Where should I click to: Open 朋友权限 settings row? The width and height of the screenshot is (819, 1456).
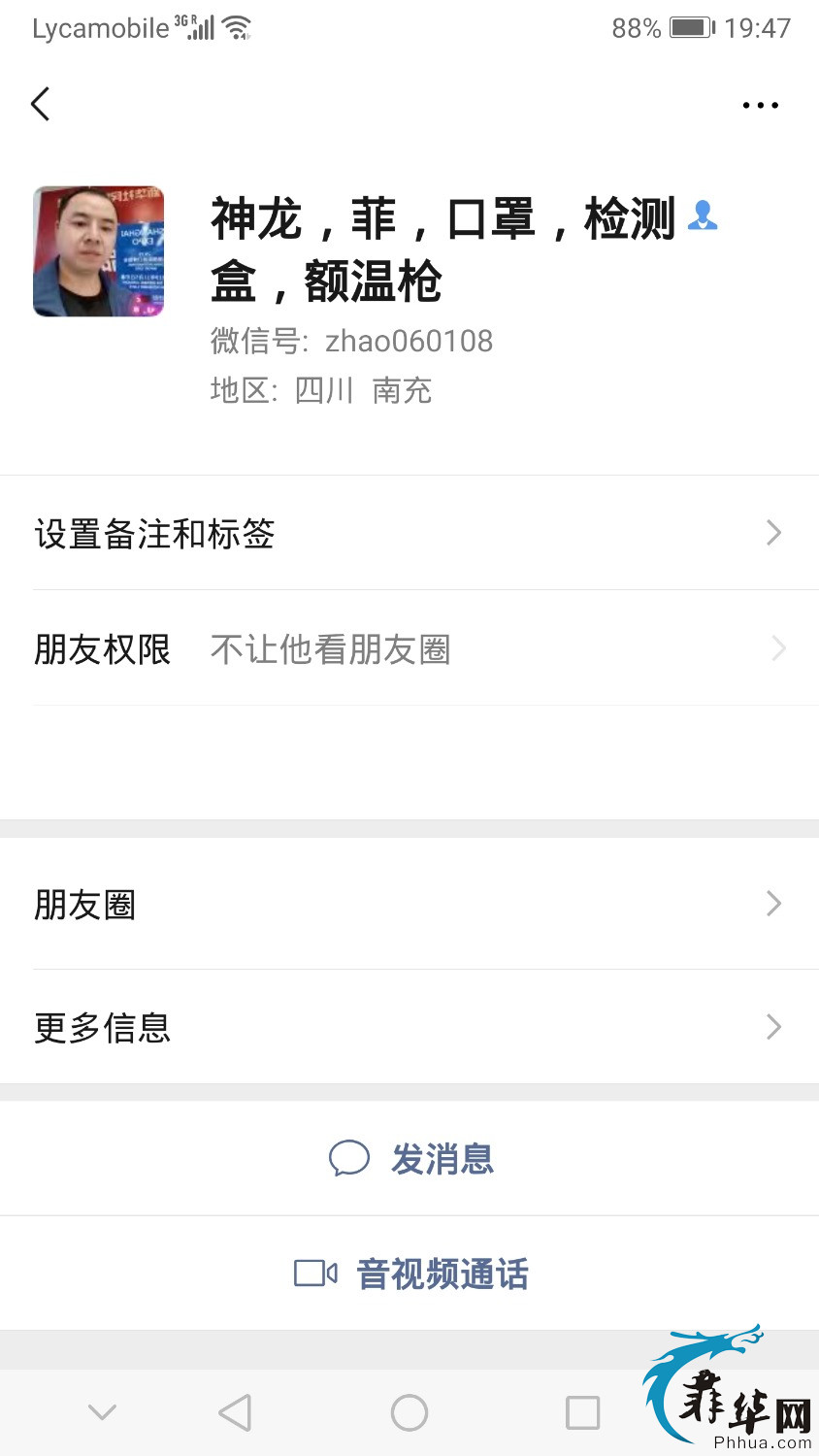point(409,648)
